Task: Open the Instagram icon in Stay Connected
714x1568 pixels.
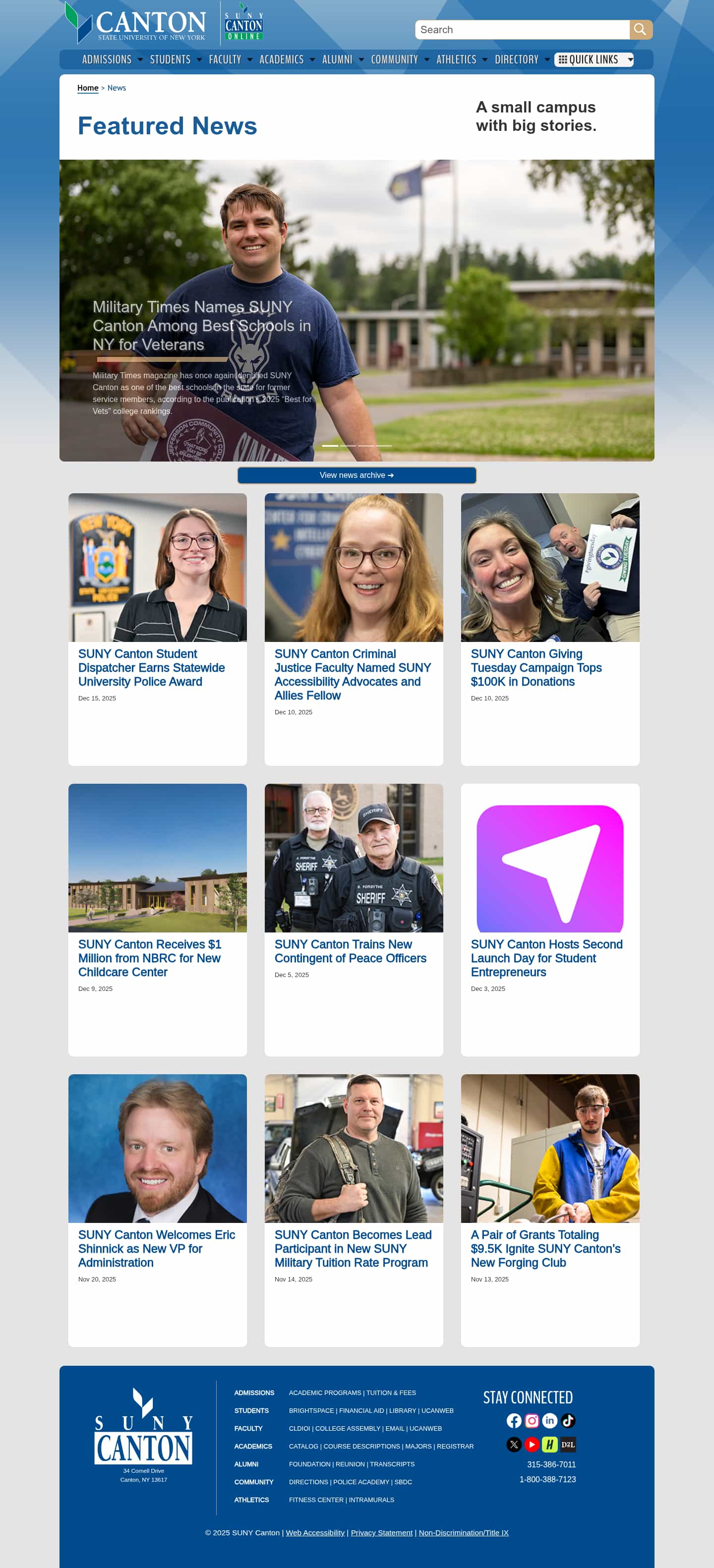Action: click(x=532, y=1420)
